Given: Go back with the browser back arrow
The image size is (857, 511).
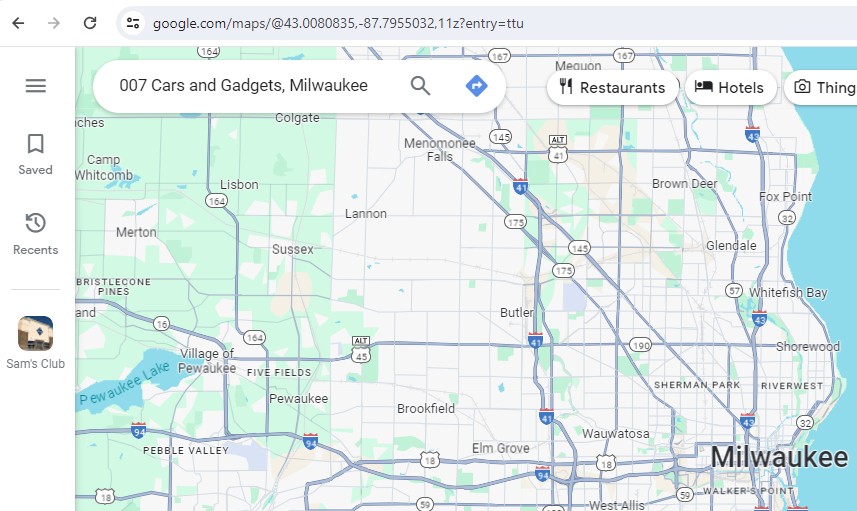Looking at the screenshot, I should (18, 22).
